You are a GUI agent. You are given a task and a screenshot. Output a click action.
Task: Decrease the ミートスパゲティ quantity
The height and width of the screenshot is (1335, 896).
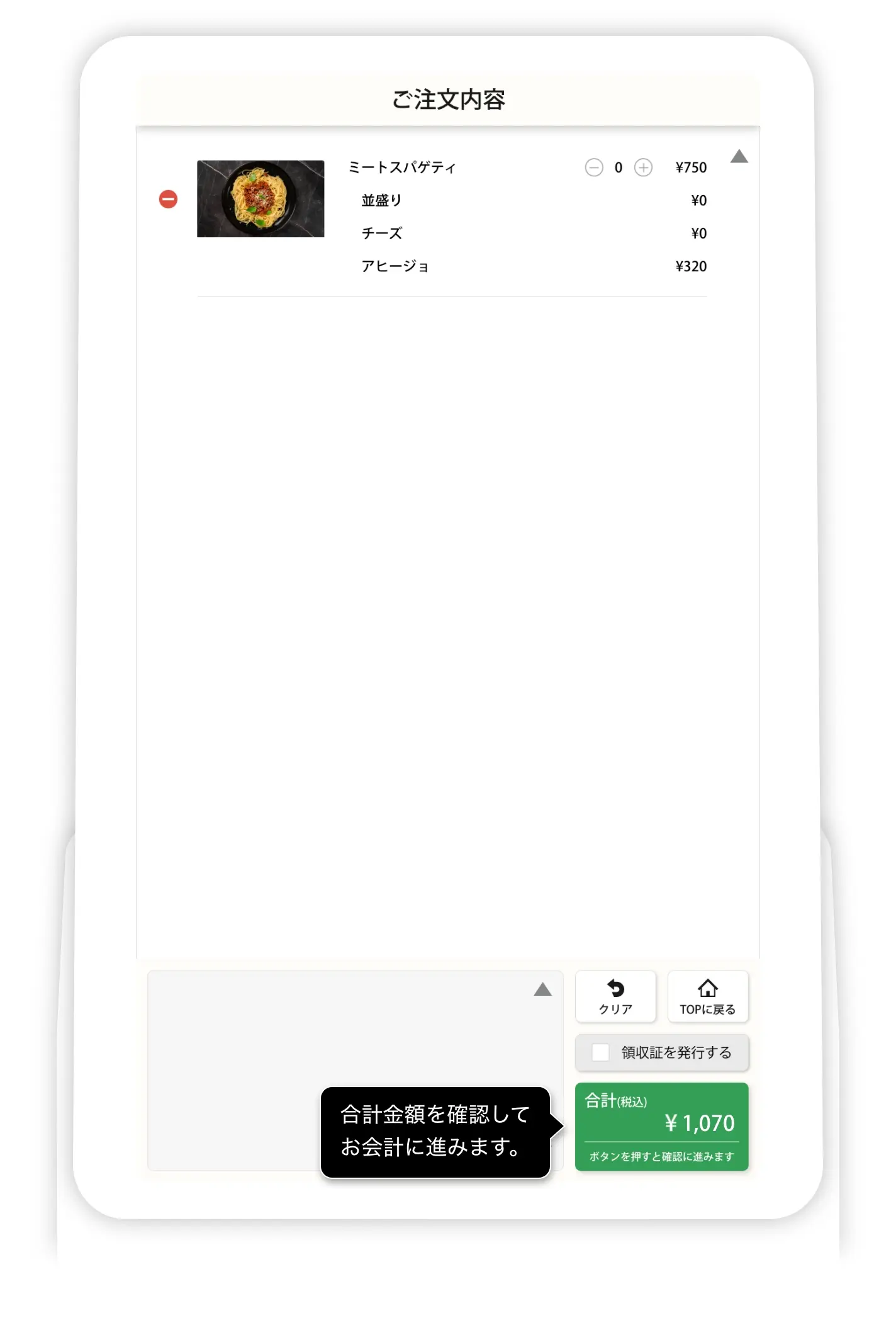[593, 167]
